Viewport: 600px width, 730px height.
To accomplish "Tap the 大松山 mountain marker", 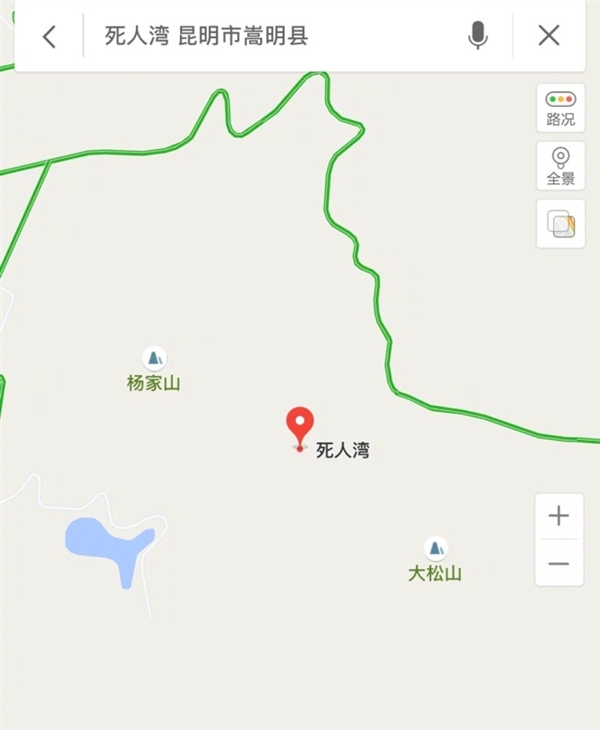I will coord(435,548).
